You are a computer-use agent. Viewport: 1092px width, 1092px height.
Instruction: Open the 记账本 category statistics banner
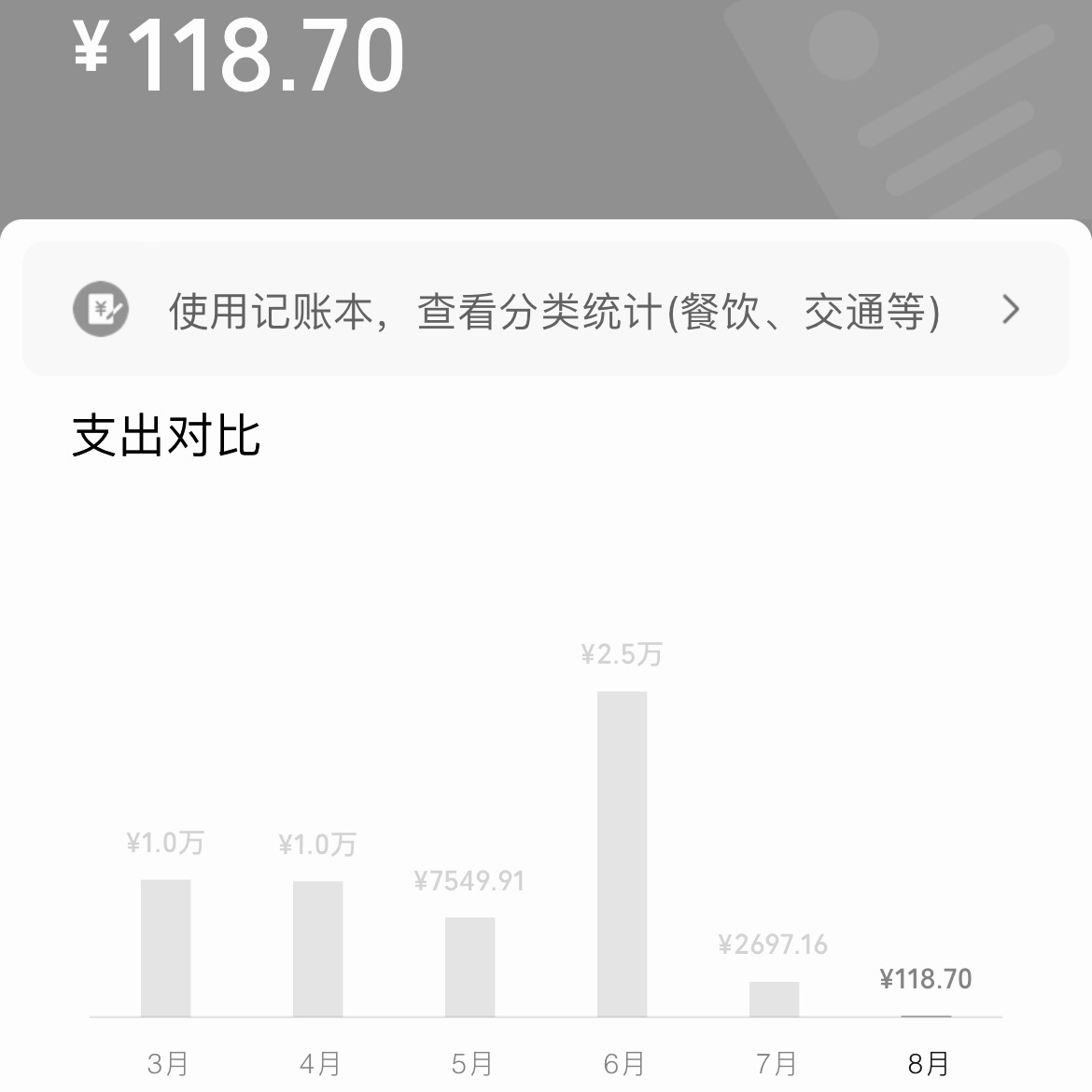pos(545,310)
